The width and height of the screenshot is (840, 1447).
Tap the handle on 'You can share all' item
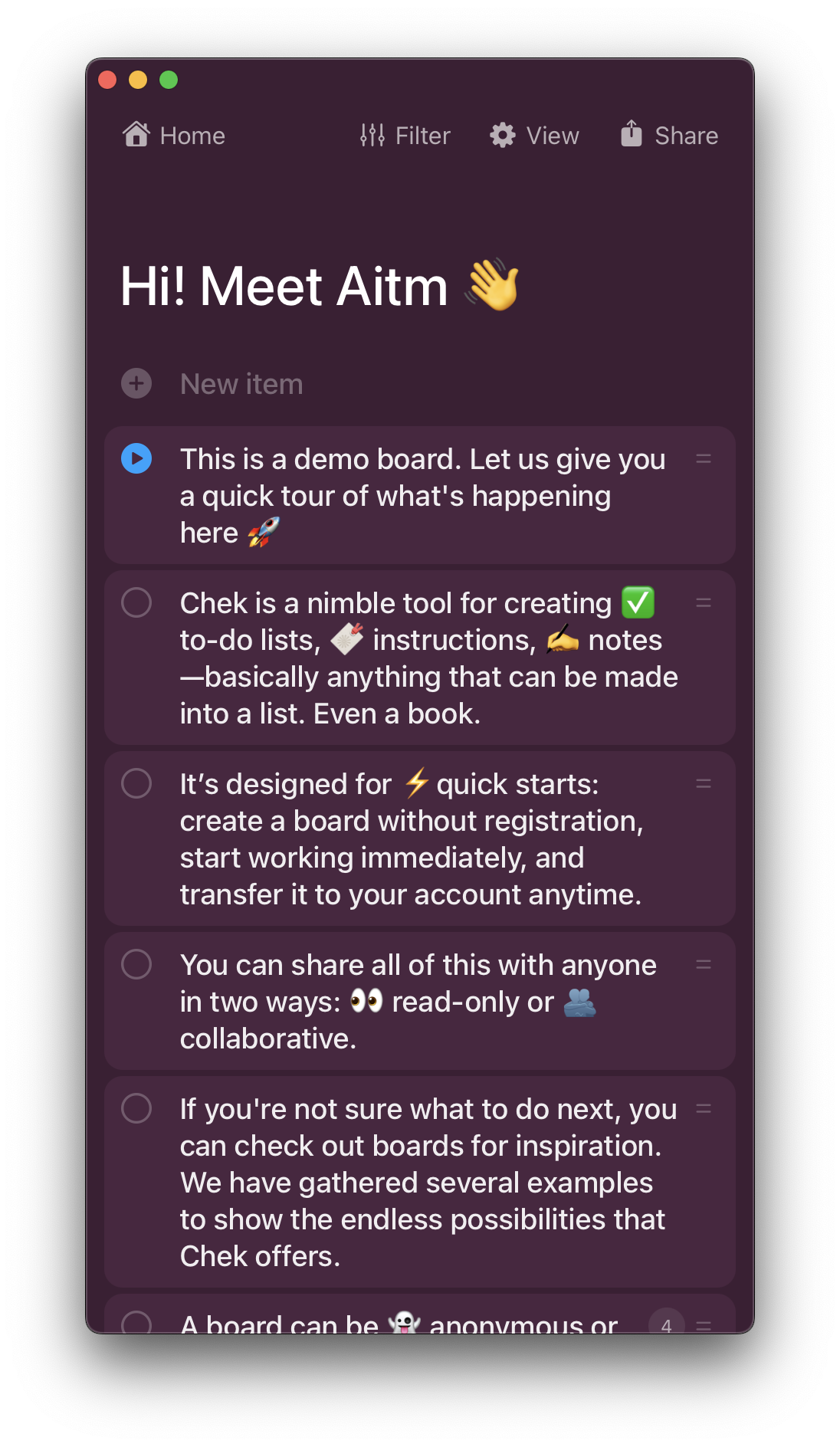click(x=704, y=965)
